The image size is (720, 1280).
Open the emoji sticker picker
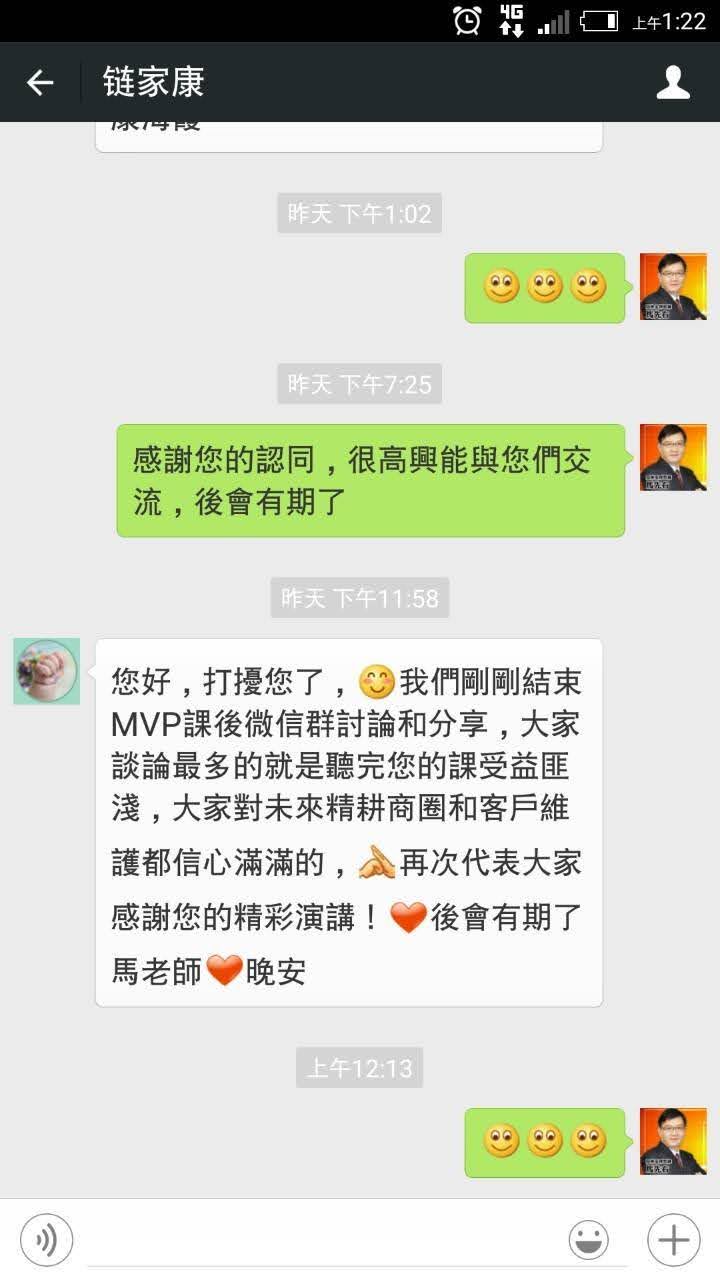[x=589, y=1240]
